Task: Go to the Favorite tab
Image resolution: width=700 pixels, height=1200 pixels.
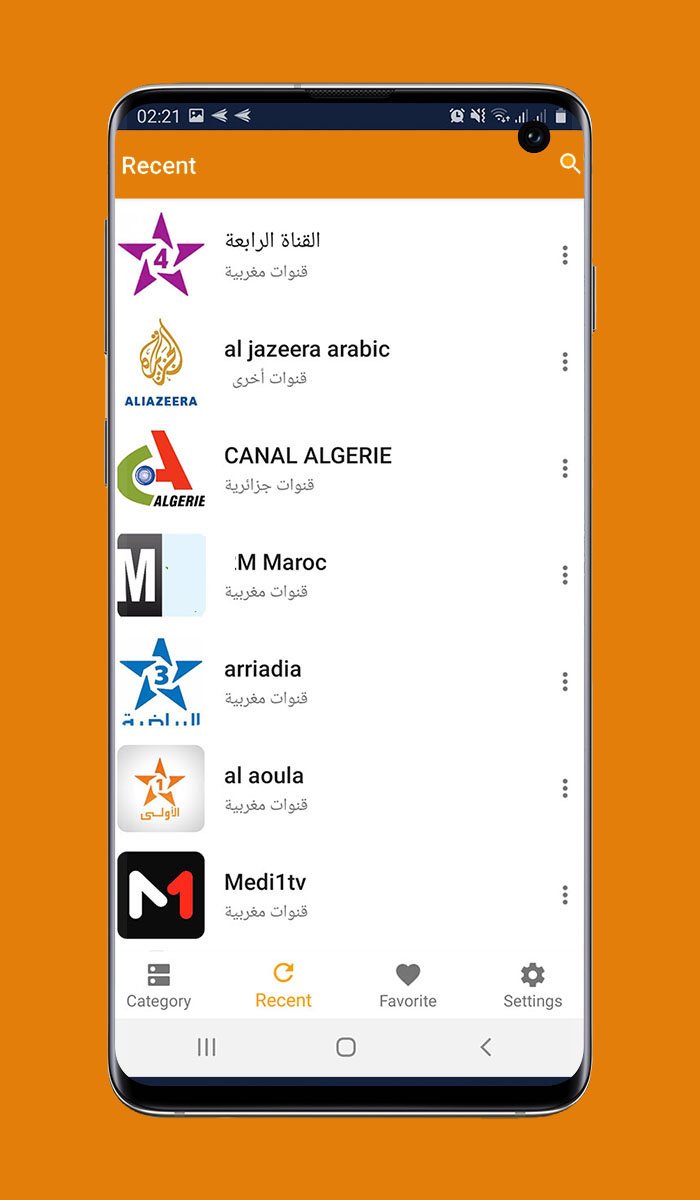Action: 408,985
